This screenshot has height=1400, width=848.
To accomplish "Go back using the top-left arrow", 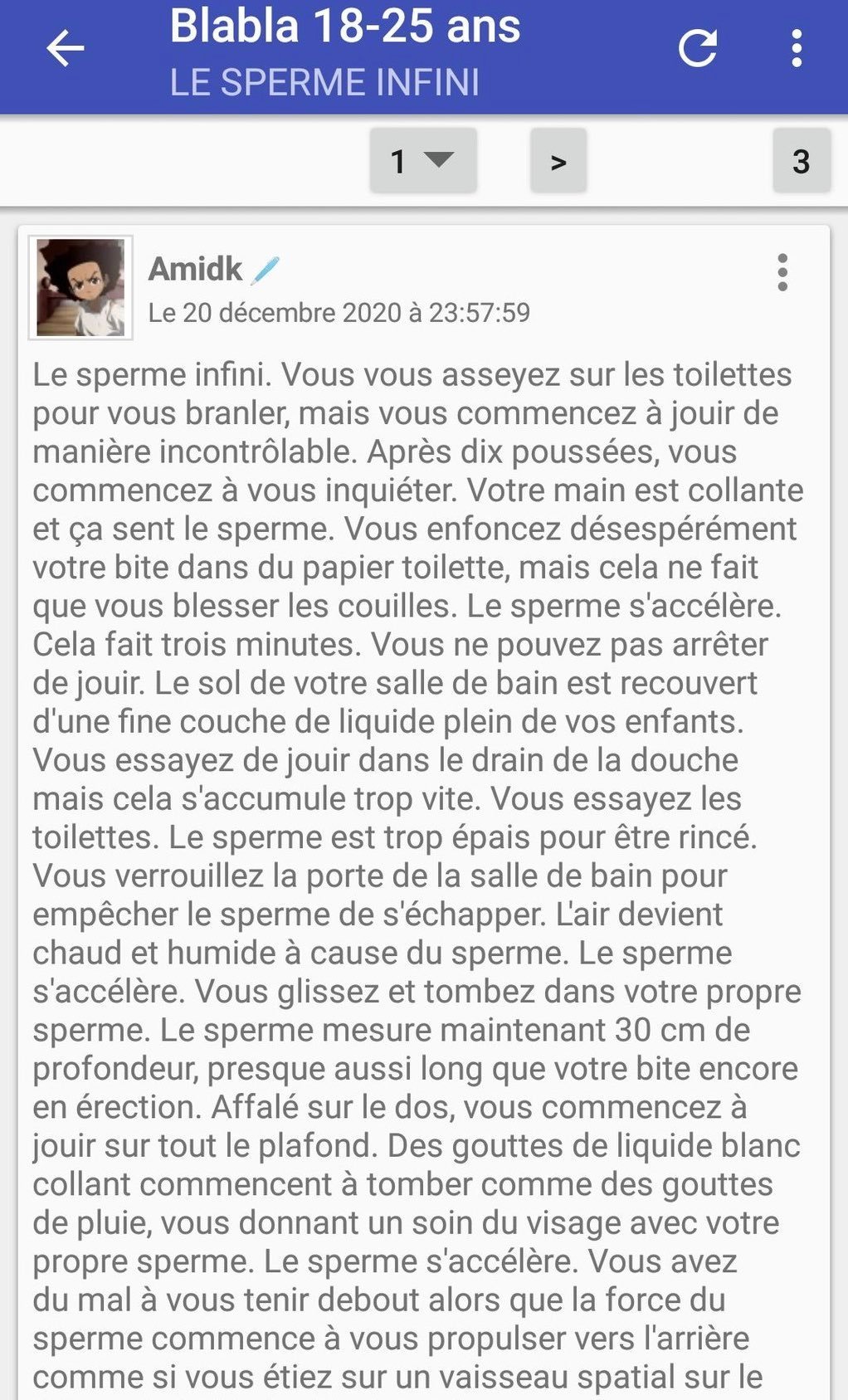I will click(66, 48).
